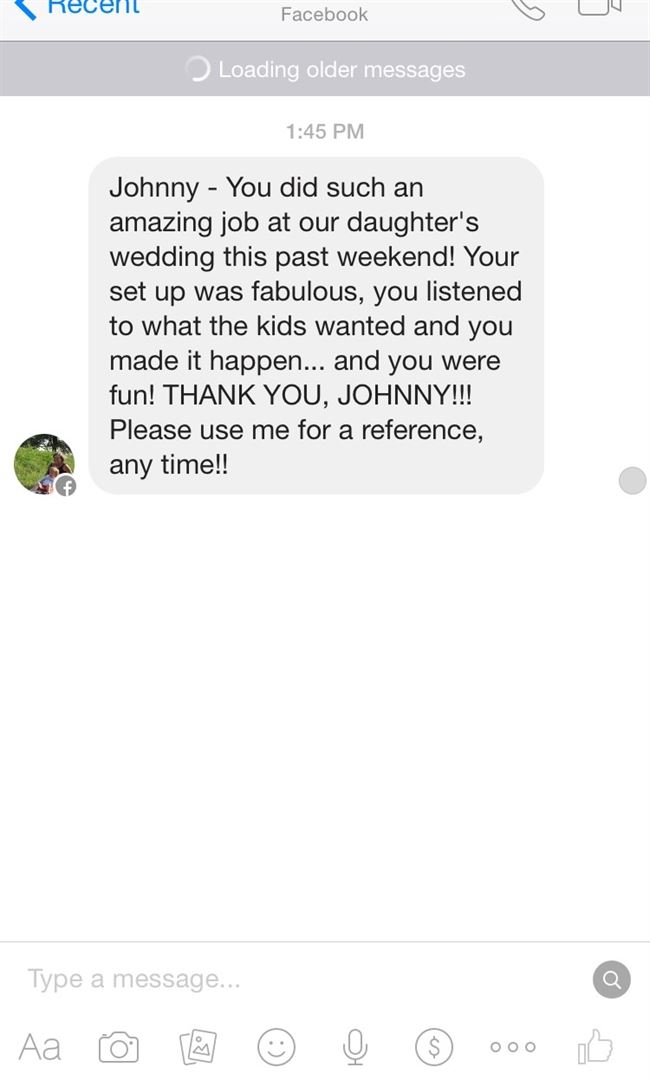Focus the Type a message field
The height and width of the screenshot is (1080, 650).
(300, 979)
